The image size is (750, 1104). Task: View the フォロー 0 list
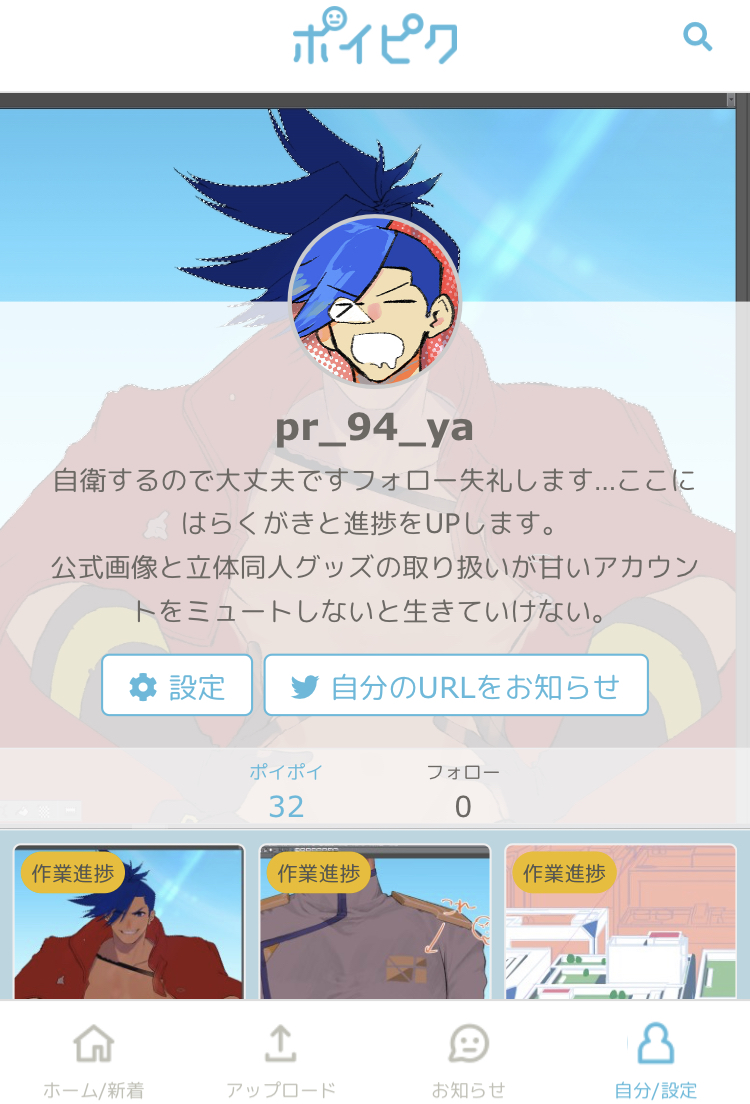click(x=463, y=790)
